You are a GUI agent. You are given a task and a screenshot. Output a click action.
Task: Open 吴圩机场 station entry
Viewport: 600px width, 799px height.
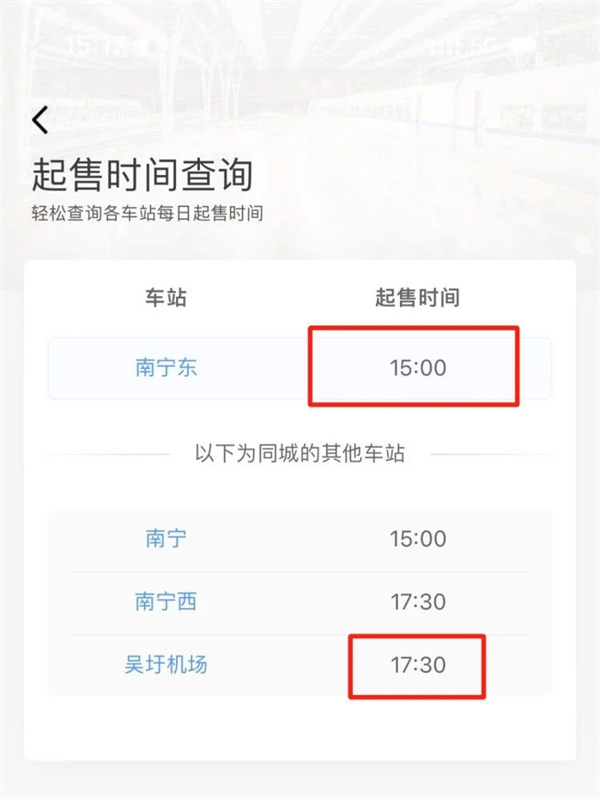point(166,663)
